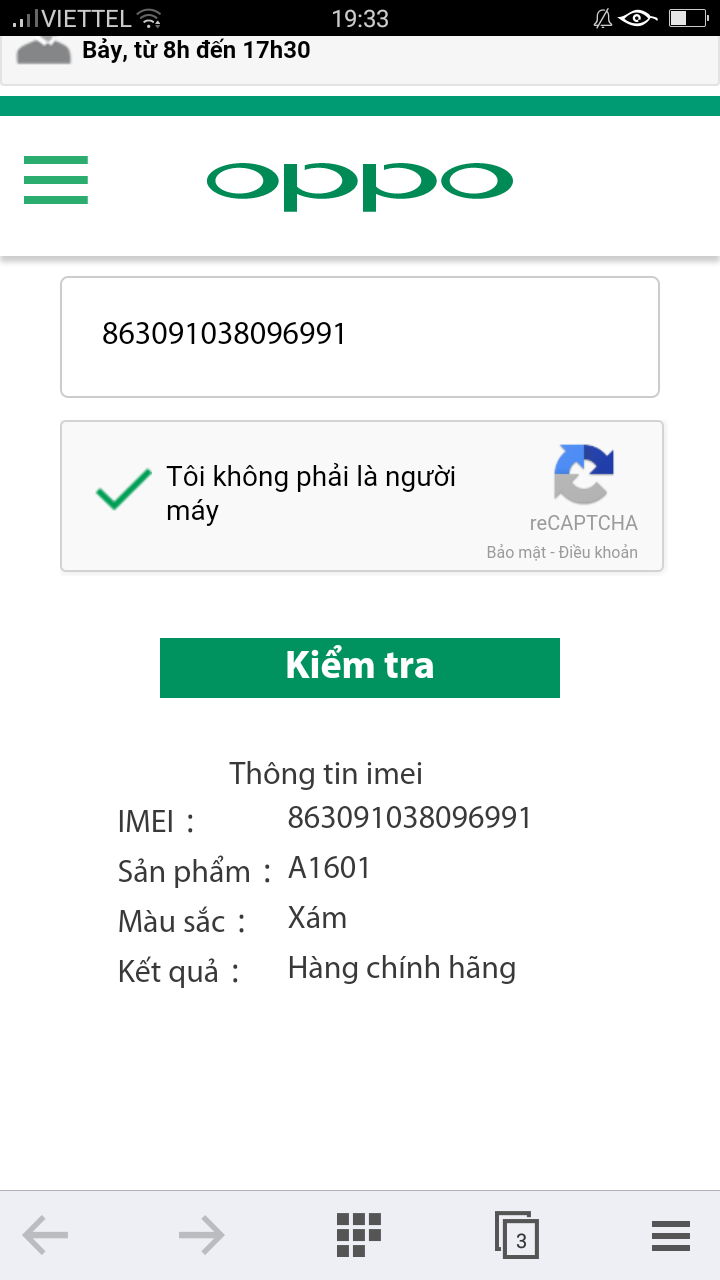Image resolution: width=720 pixels, height=1280 pixels.
Task: Tap the IMEI number input field
Action: pyautogui.click(x=360, y=337)
